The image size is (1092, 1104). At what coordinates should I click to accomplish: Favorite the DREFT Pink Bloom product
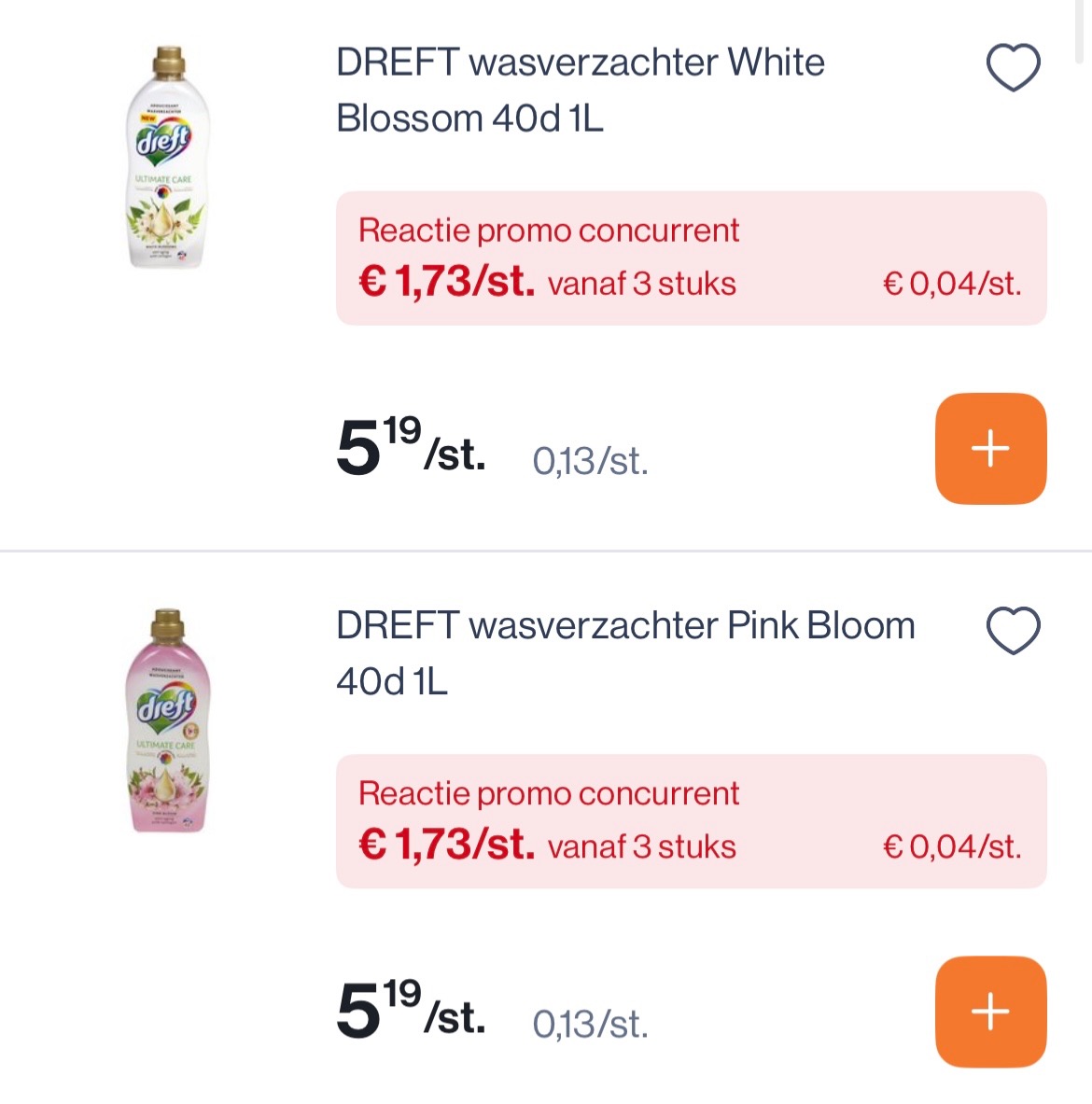pos(1013,629)
